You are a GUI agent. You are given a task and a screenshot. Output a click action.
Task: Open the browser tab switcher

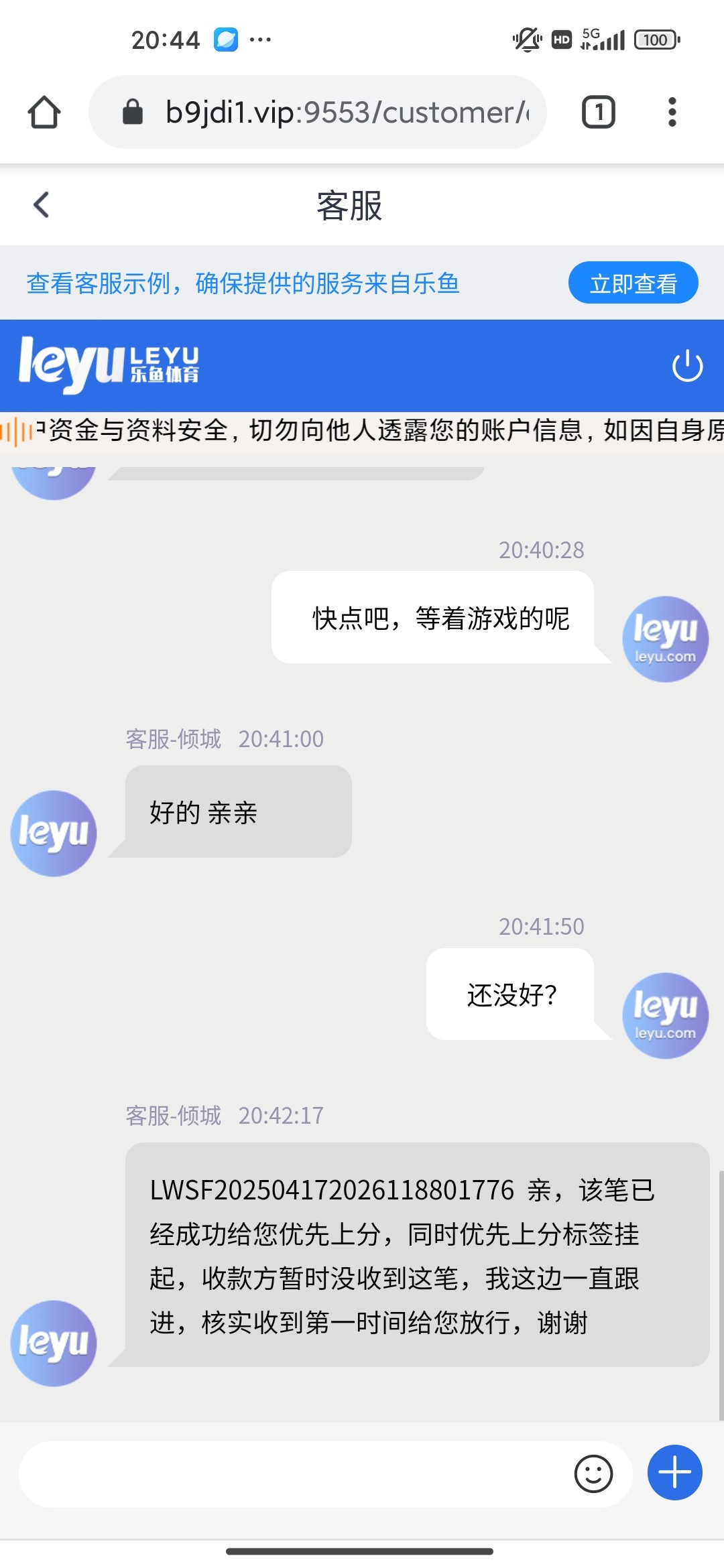[x=598, y=112]
